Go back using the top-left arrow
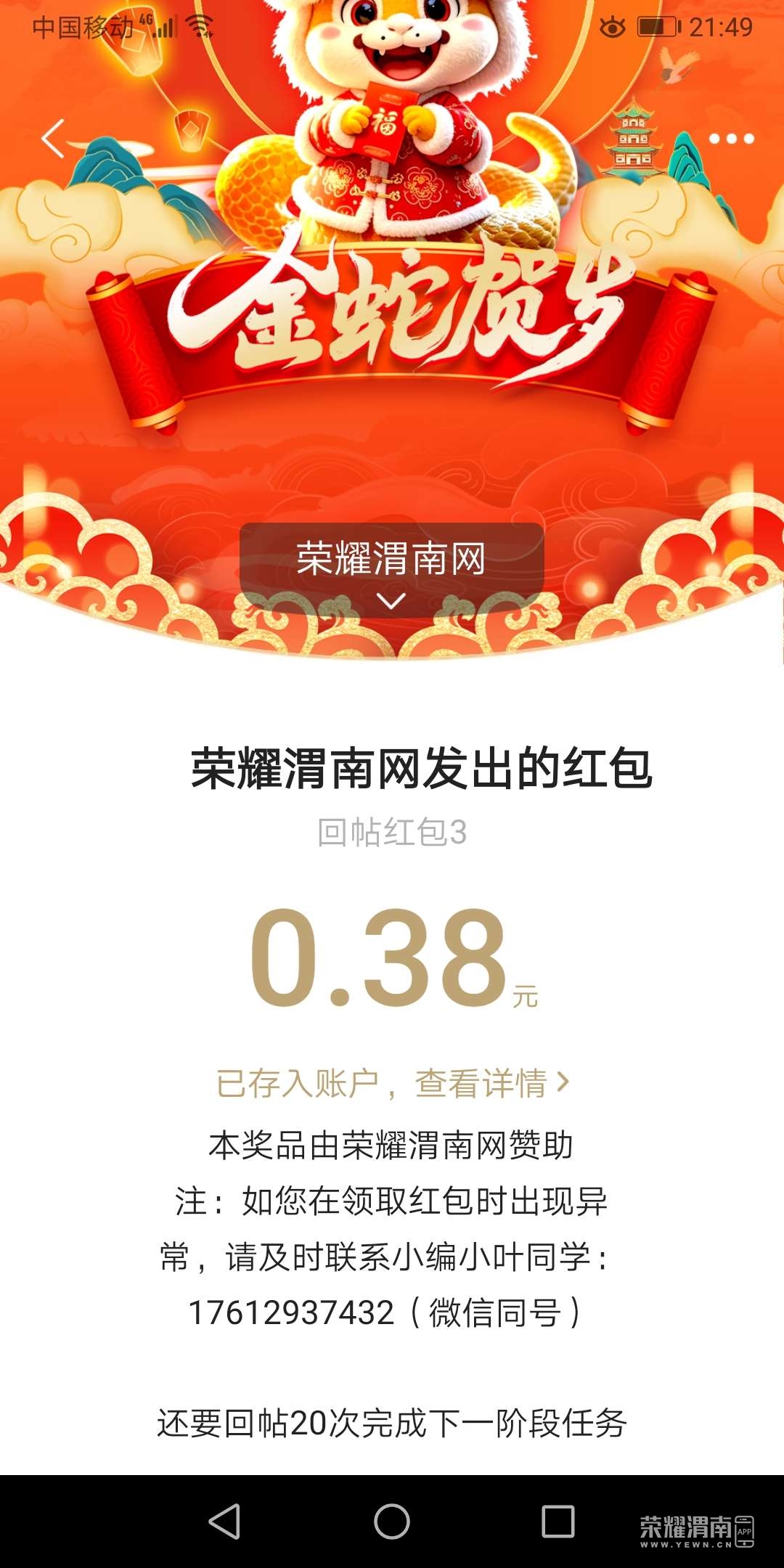This screenshot has width=784, height=1568. point(54,138)
